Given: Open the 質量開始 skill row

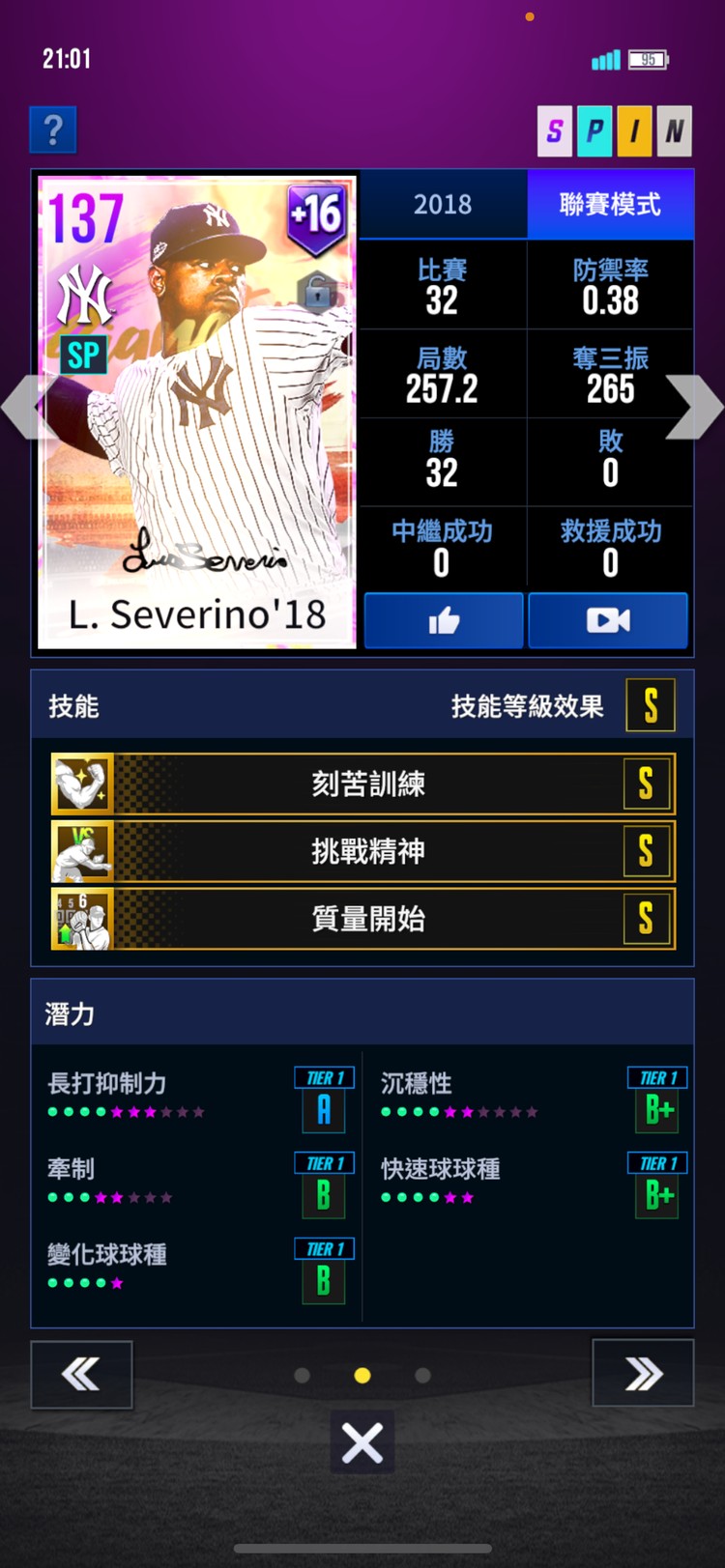Looking at the screenshot, I should click(x=362, y=919).
